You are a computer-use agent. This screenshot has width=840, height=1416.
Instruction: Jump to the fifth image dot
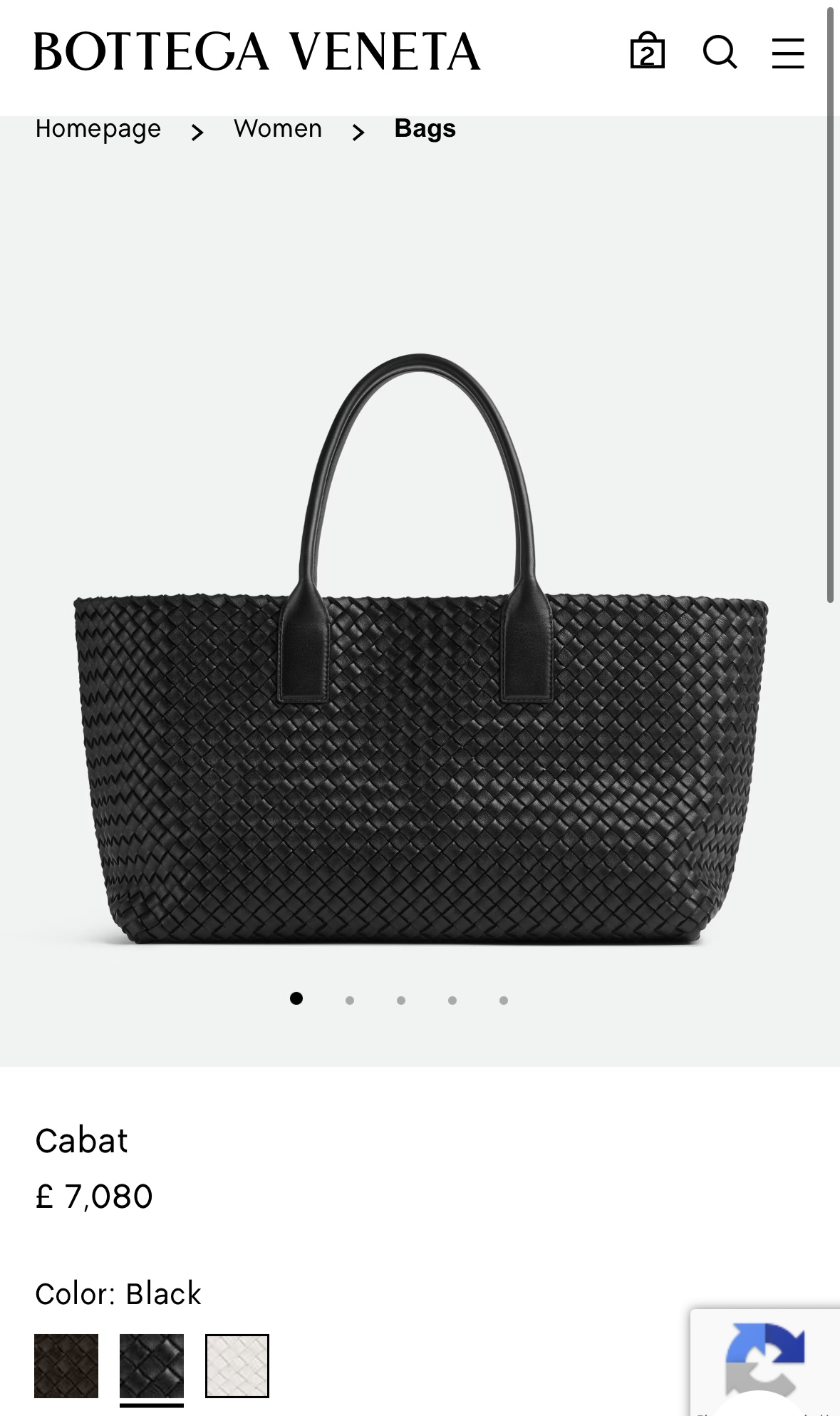point(504,1001)
